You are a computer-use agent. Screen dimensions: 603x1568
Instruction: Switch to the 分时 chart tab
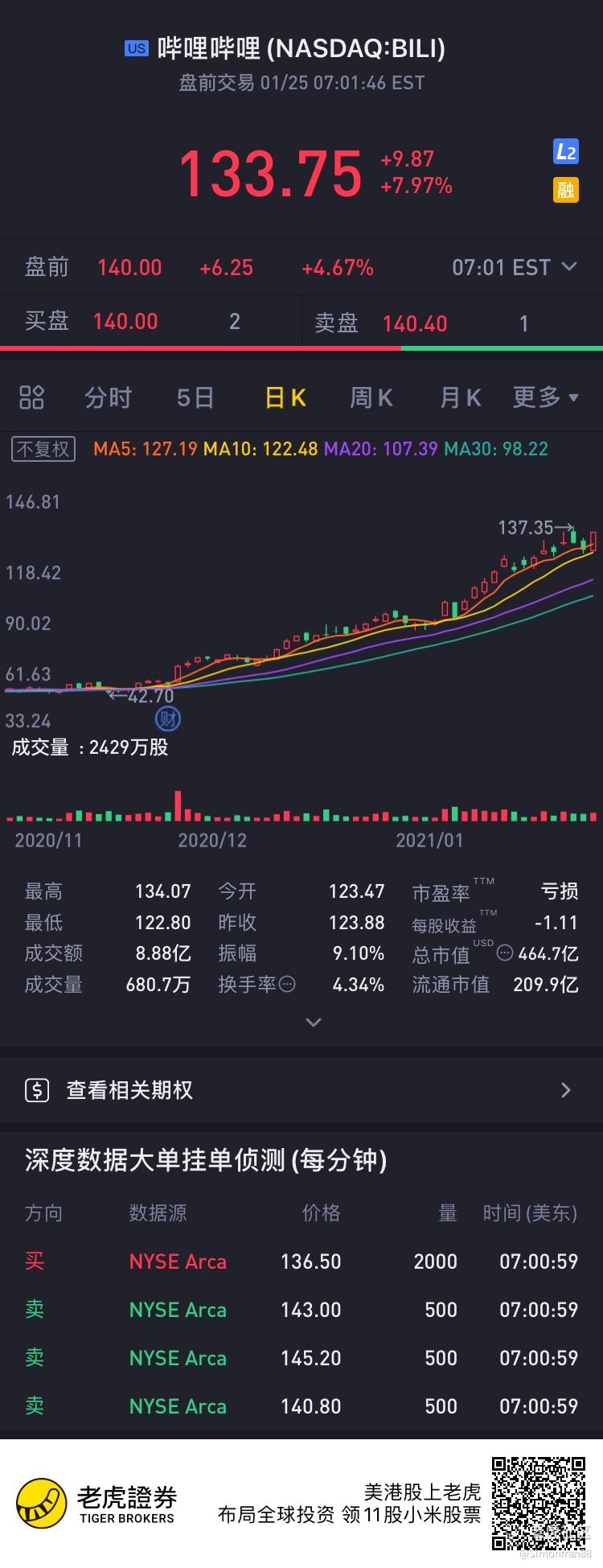(108, 397)
